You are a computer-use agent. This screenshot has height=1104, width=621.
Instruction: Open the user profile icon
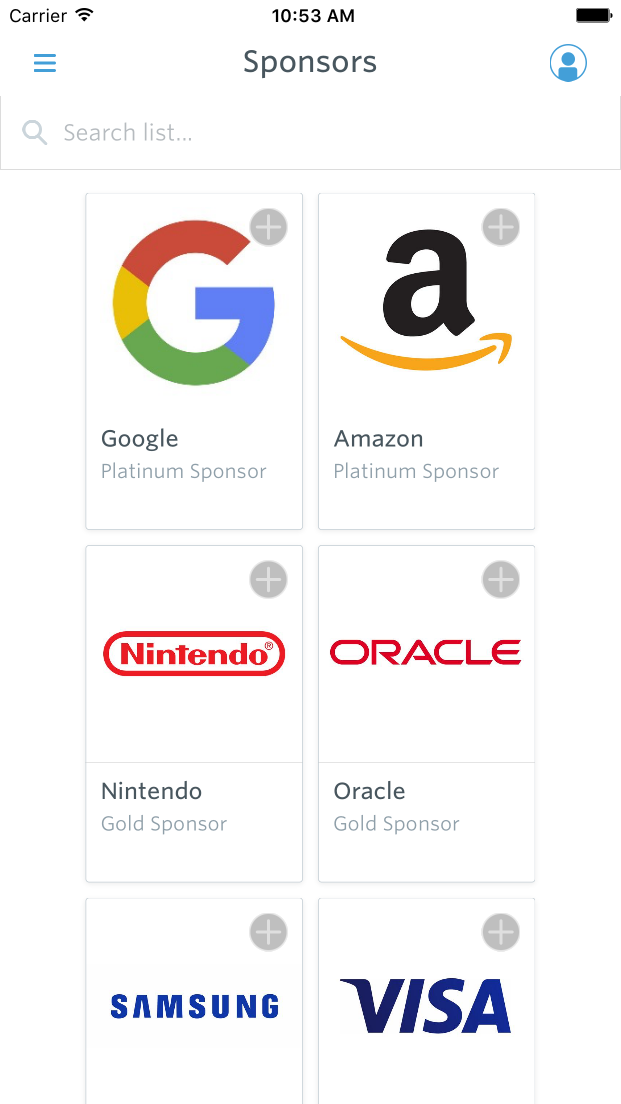pyautogui.click(x=568, y=63)
